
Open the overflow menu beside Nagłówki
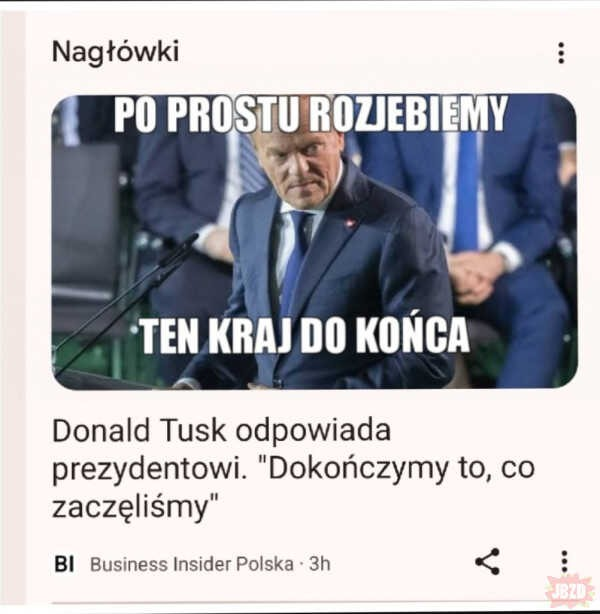561,53
